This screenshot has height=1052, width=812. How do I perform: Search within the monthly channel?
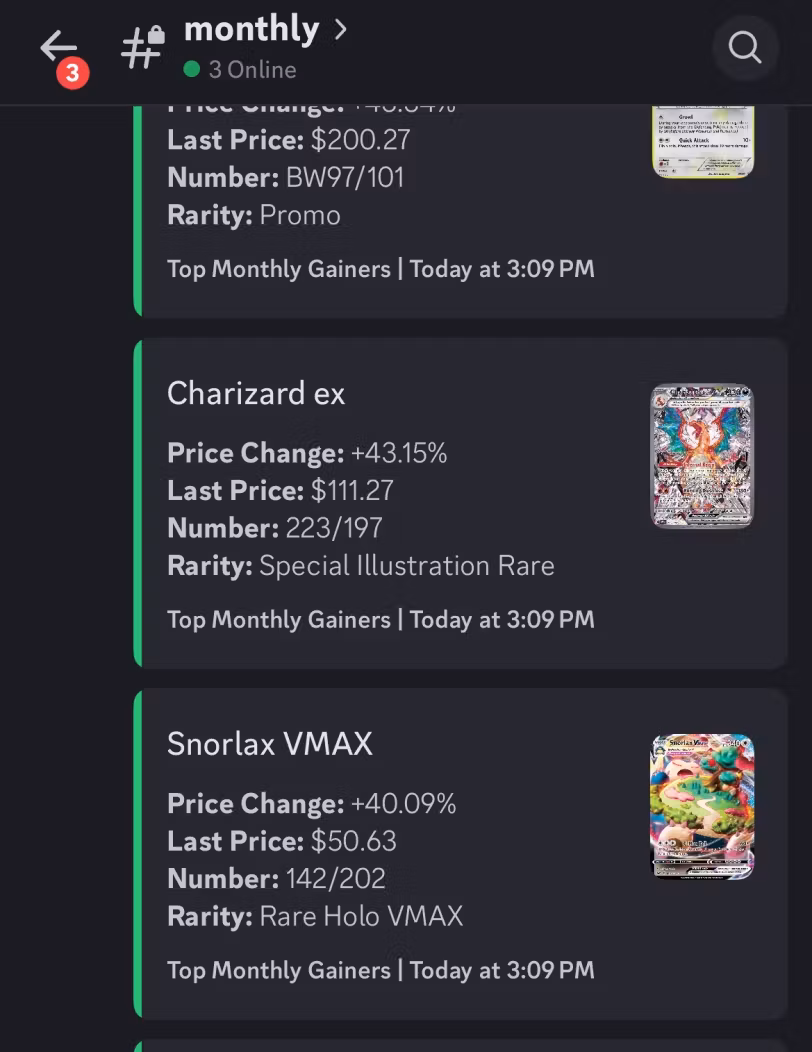click(744, 47)
